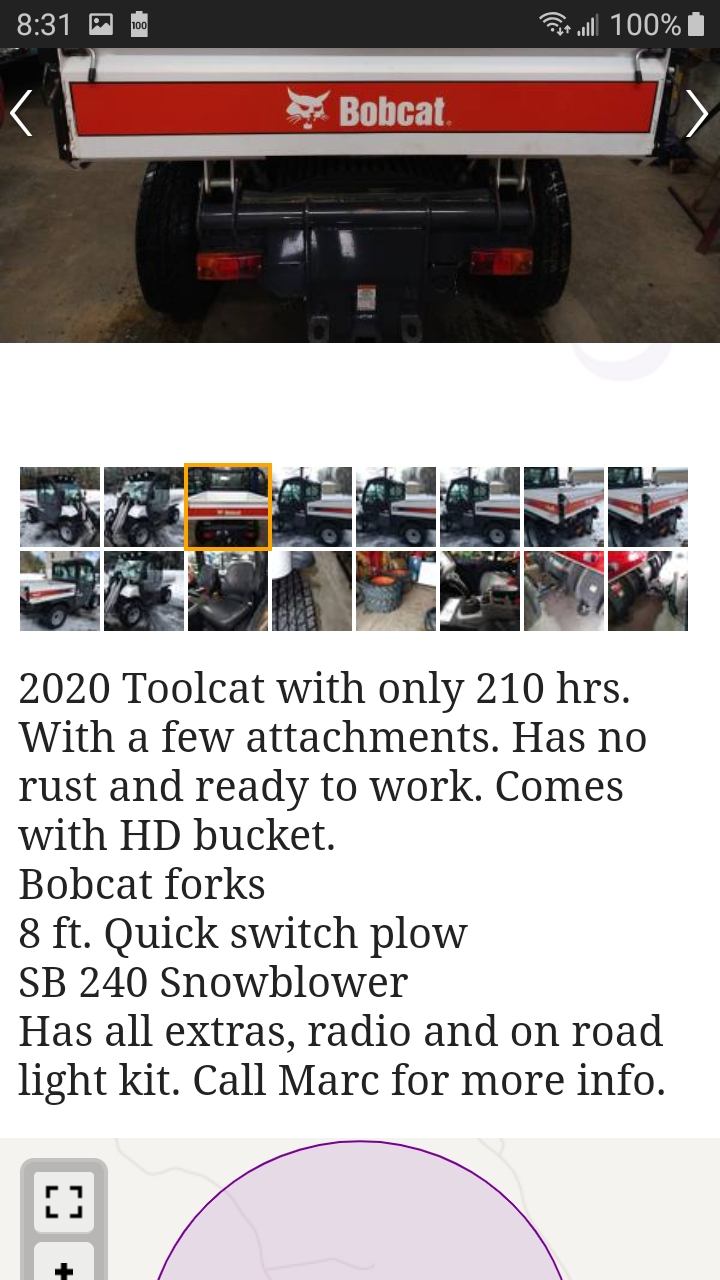Screen dimensions: 720x1280
Task: Zoom in on the map
Action: coord(64,1267)
